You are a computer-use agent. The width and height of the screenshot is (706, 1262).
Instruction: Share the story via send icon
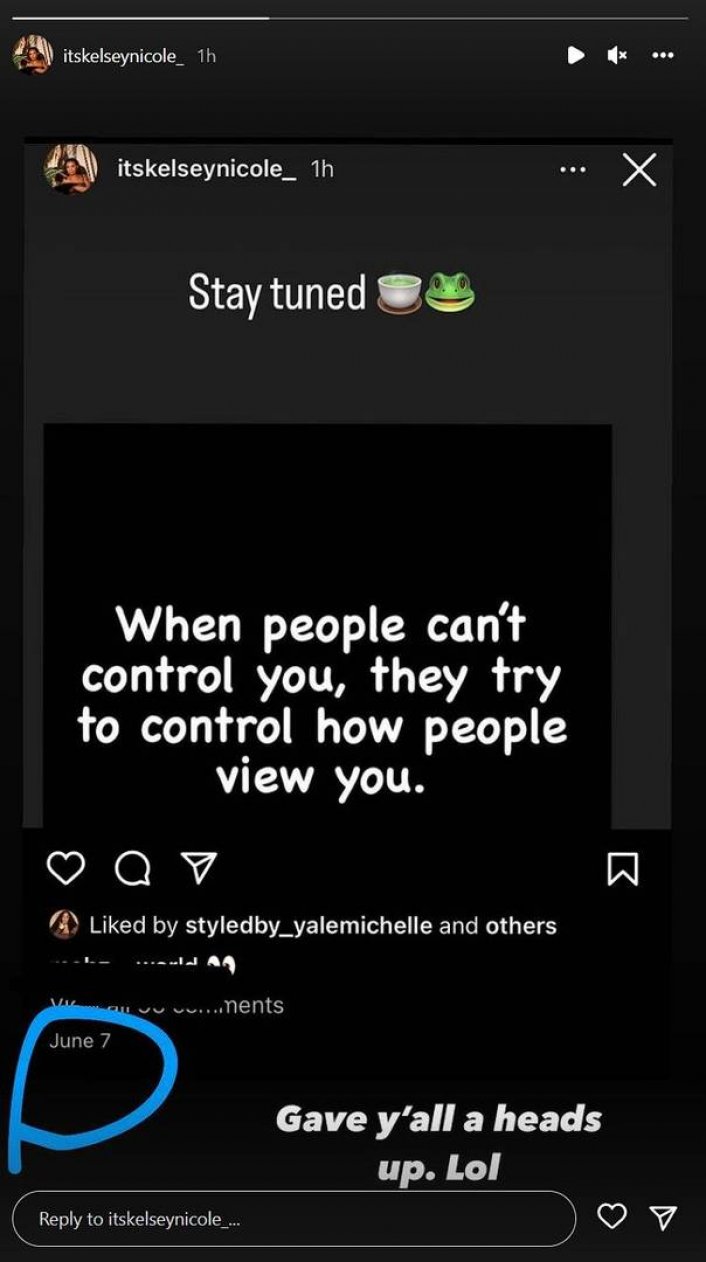(x=663, y=1217)
